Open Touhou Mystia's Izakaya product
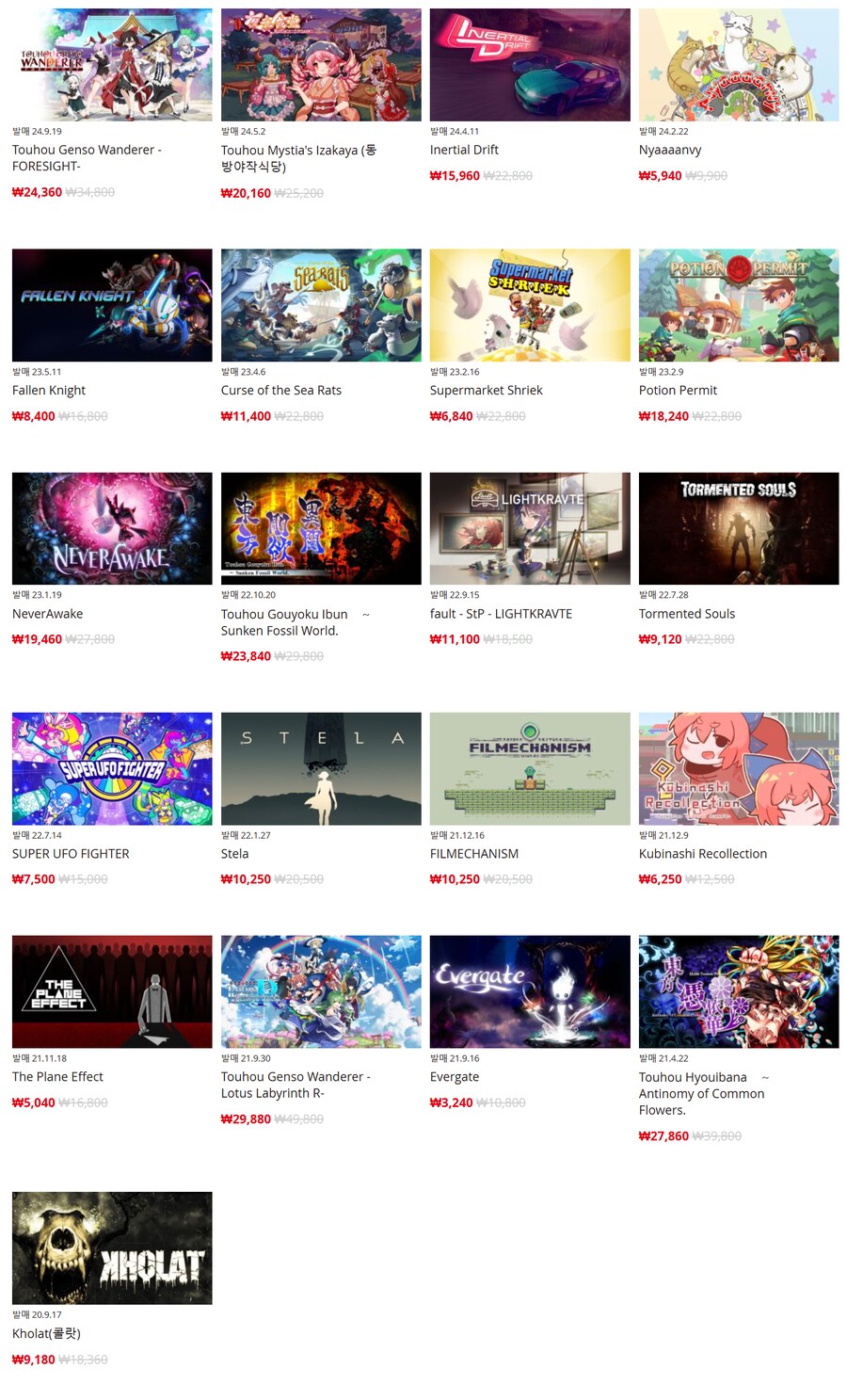The width and height of the screenshot is (847, 1400). pos(321,65)
